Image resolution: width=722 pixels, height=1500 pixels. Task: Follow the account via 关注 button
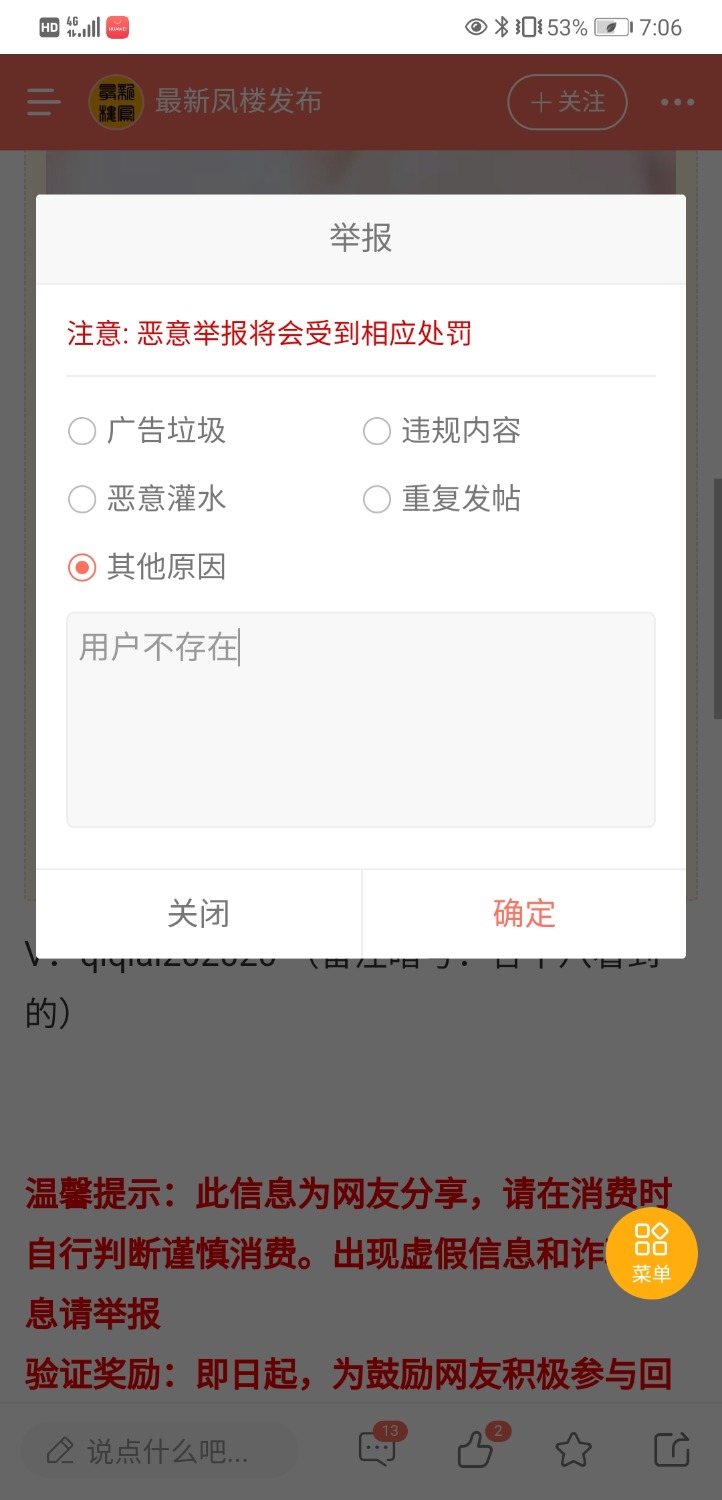tap(566, 101)
